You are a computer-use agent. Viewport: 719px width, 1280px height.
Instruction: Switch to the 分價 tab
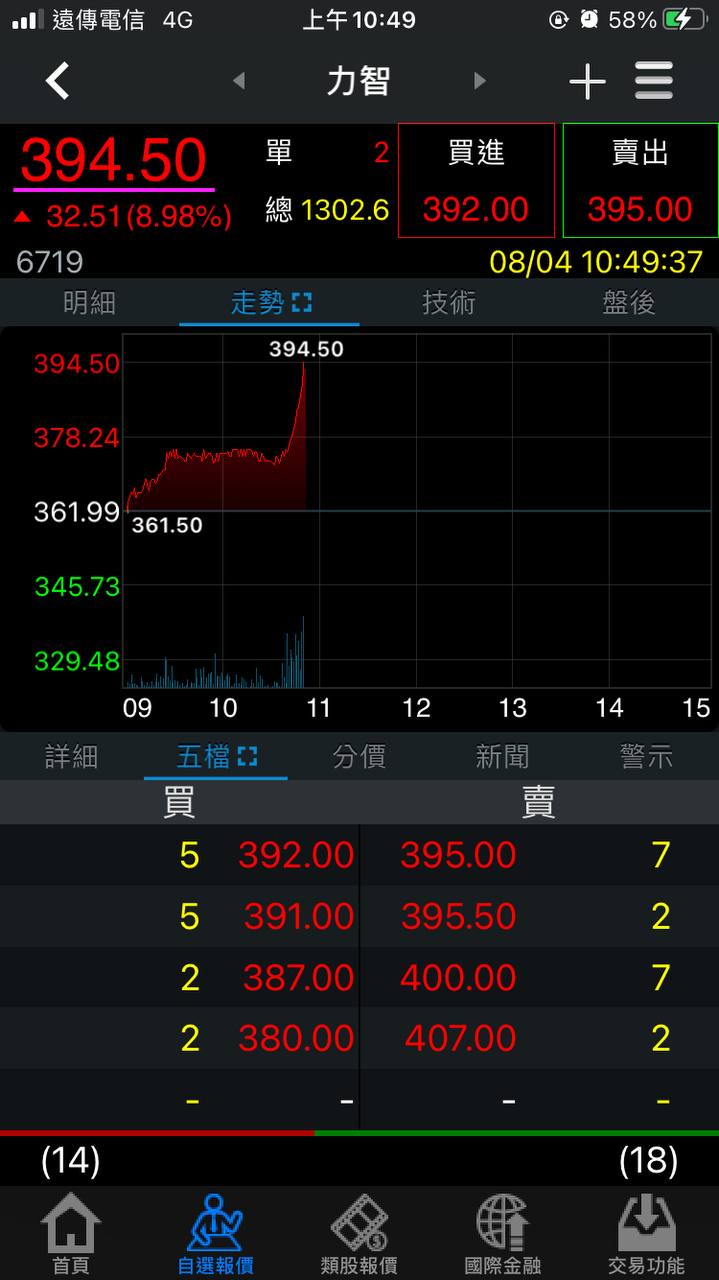click(359, 757)
